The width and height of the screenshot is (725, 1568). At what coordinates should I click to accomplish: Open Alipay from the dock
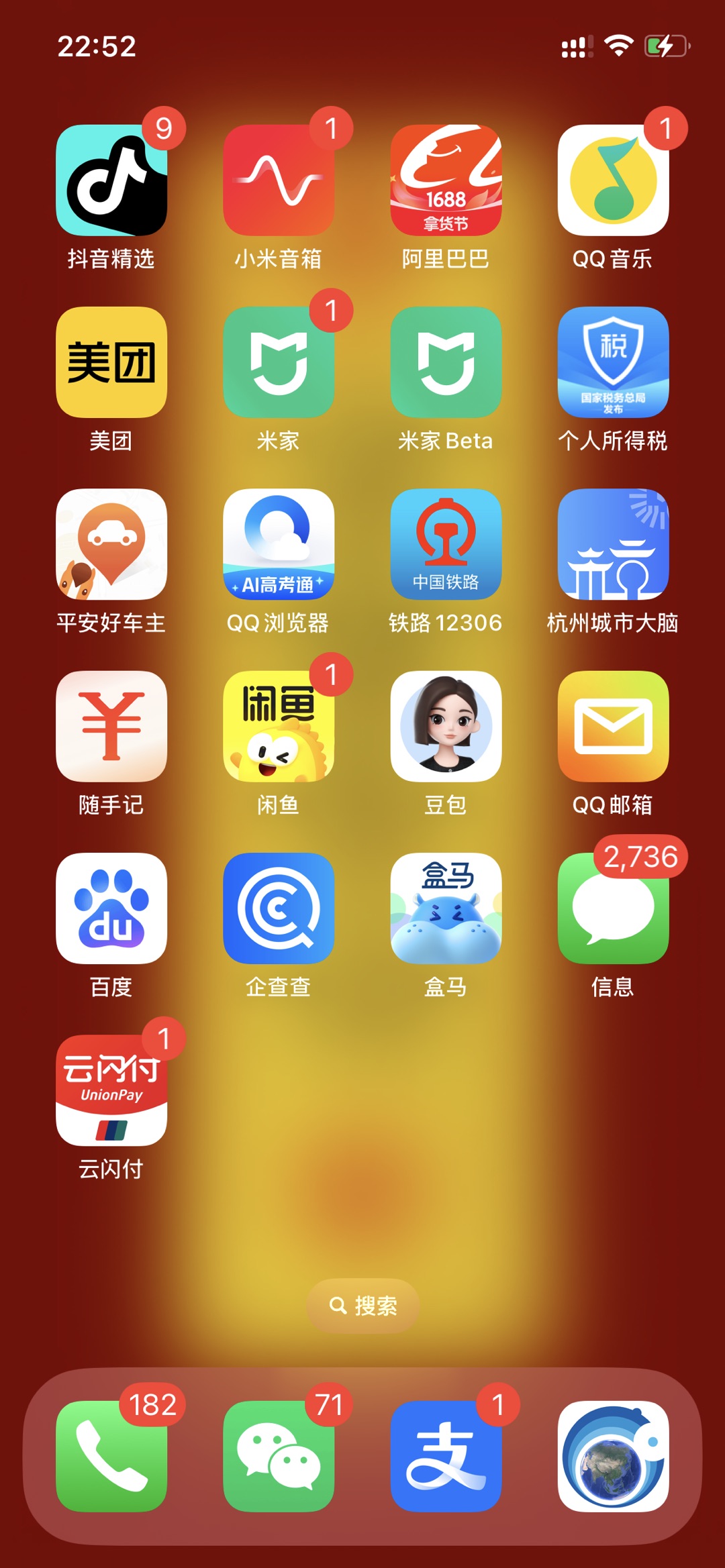[446, 1456]
